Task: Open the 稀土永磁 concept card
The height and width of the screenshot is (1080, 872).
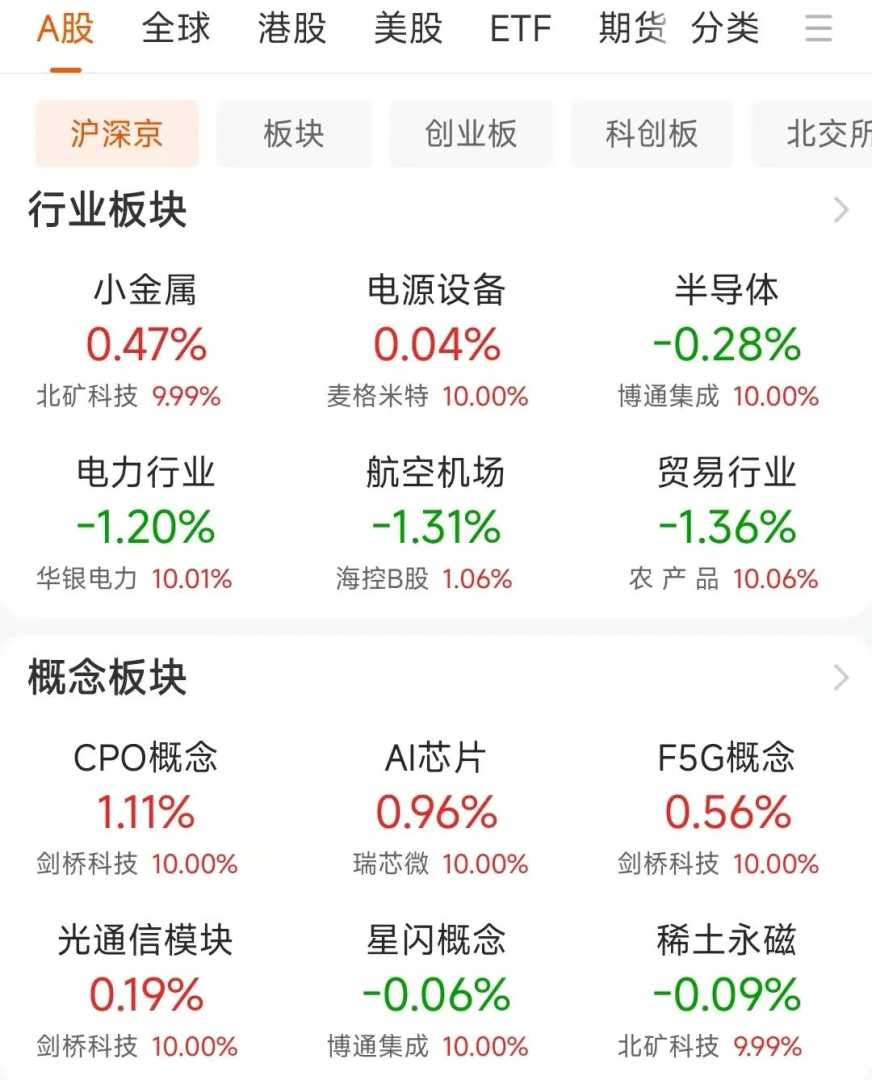Action: pyautogui.click(x=726, y=992)
